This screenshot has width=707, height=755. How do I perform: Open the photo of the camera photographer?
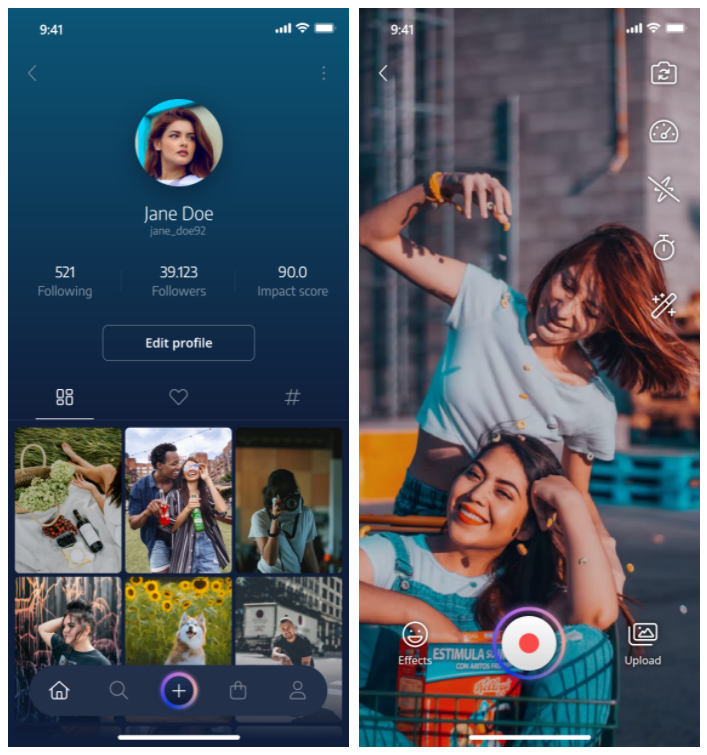[289, 500]
